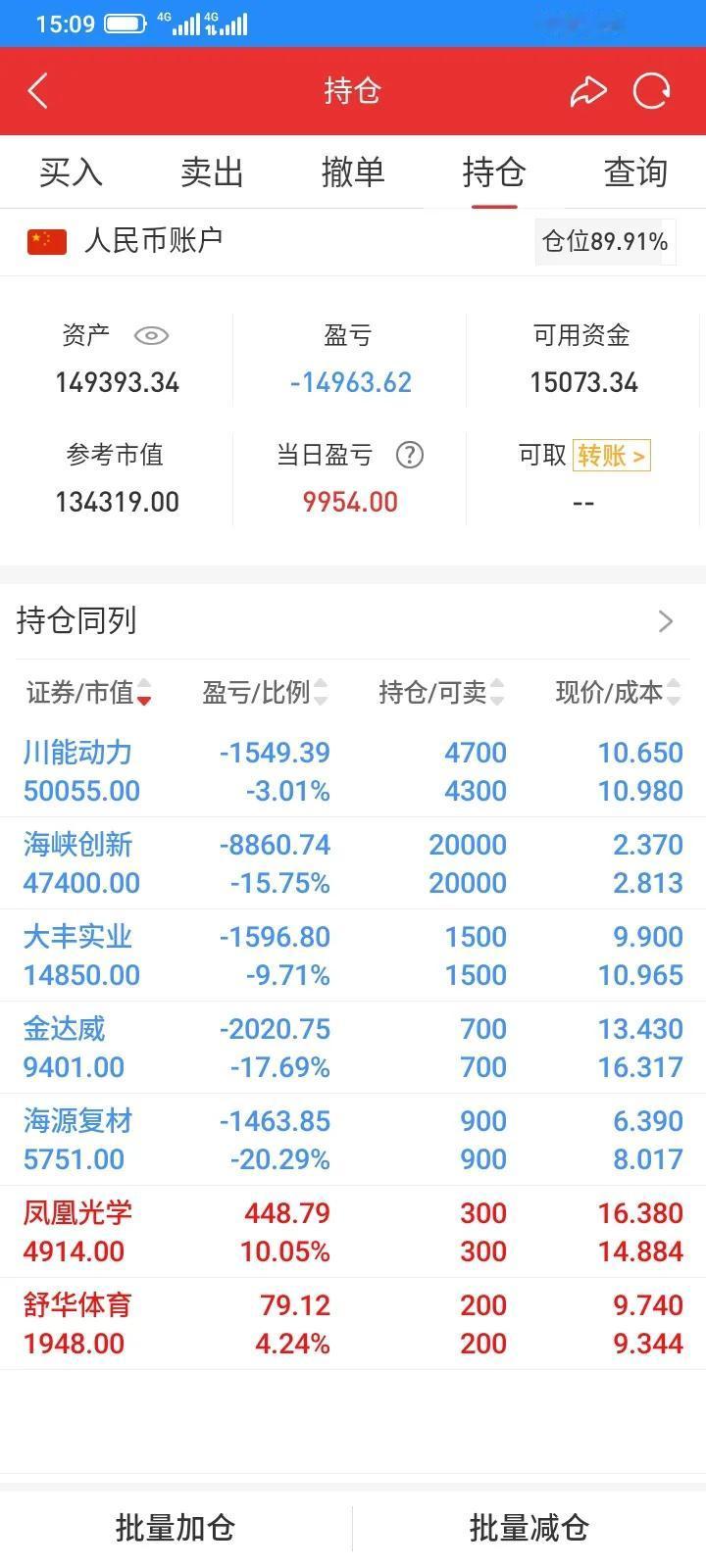Open the 撤单 tab
Viewport: 706px width, 1568px height.
point(353,172)
